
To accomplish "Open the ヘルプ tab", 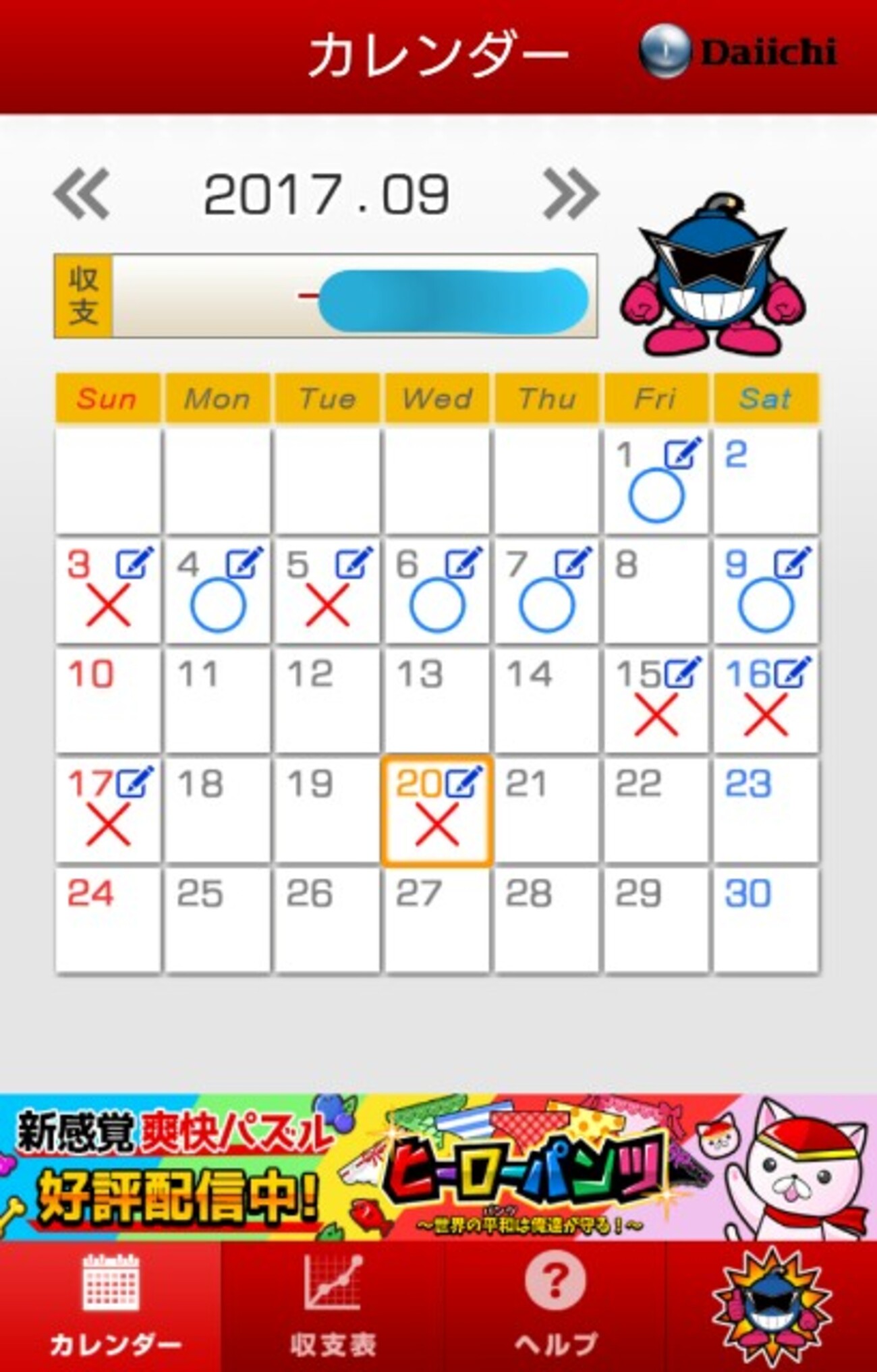I will 555,1305.
